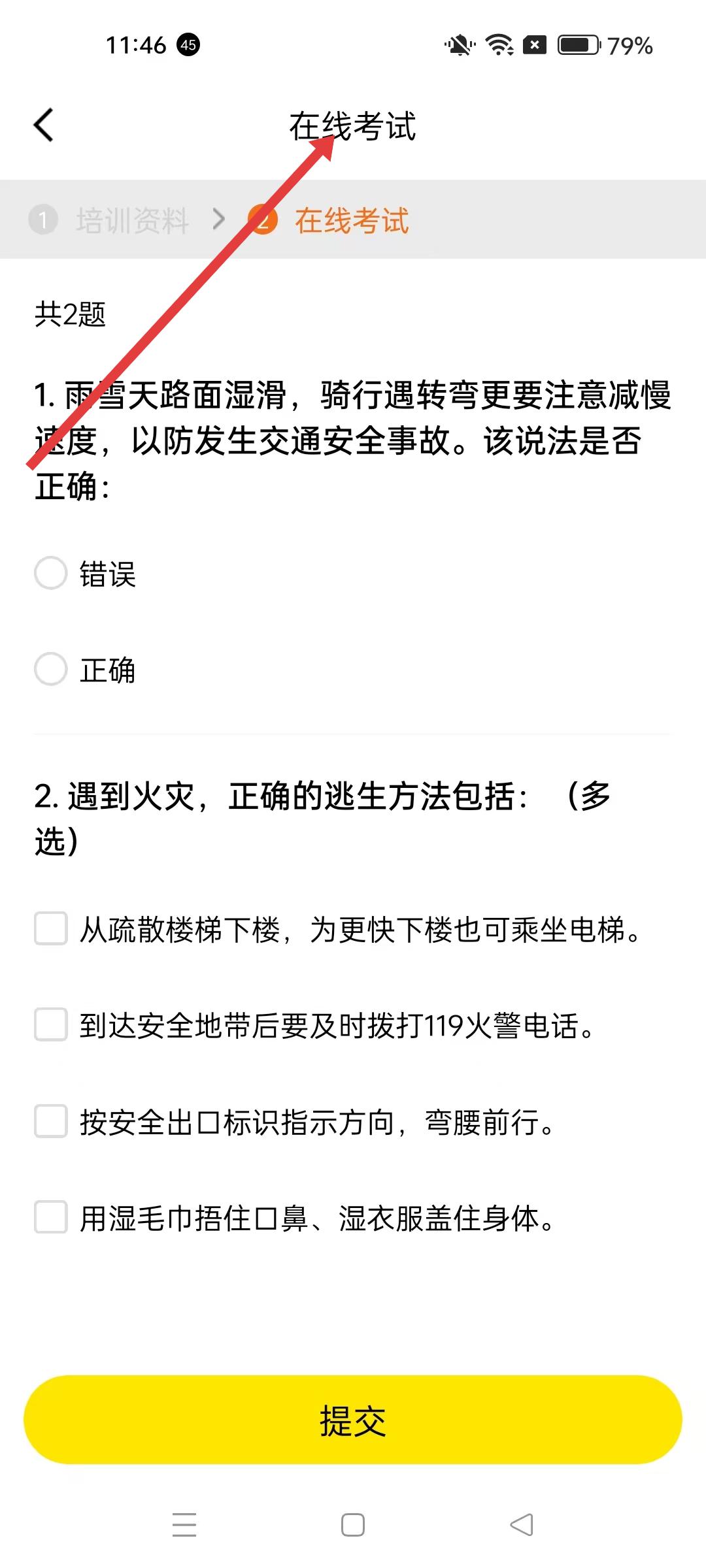Image resolution: width=706 pixels, height=1568 pixels.
Task: Go back using the top-left arrow
Action: tap(44, 125)
